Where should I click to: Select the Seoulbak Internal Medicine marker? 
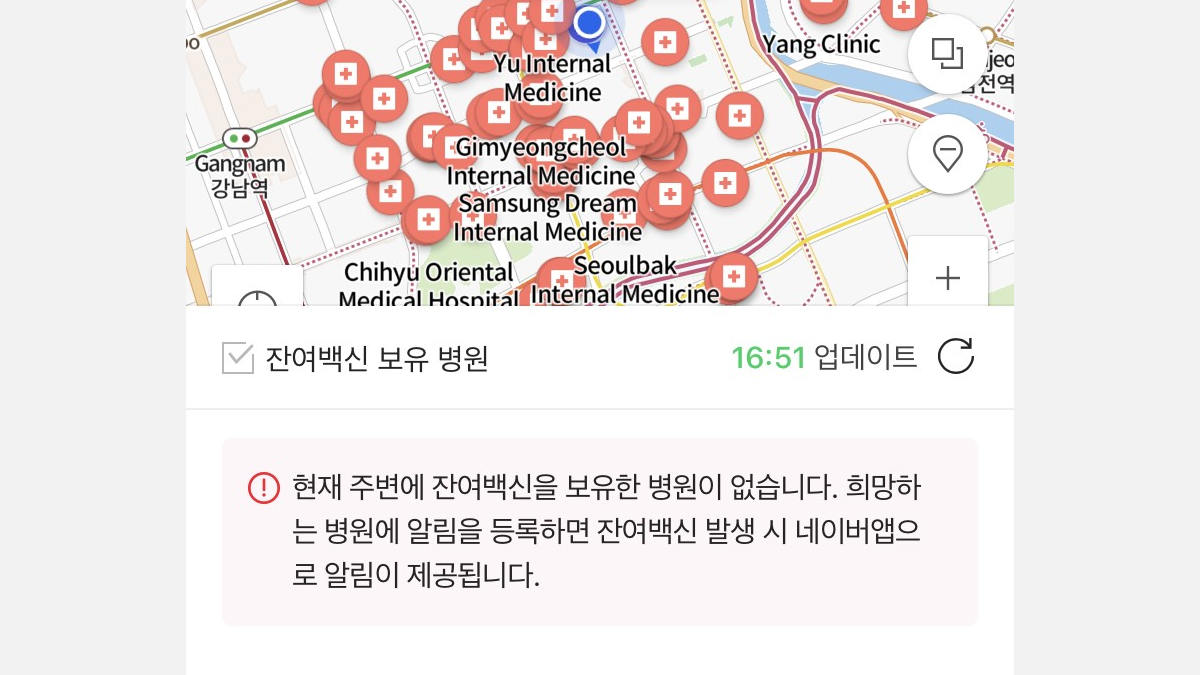[x=560, y=280]
